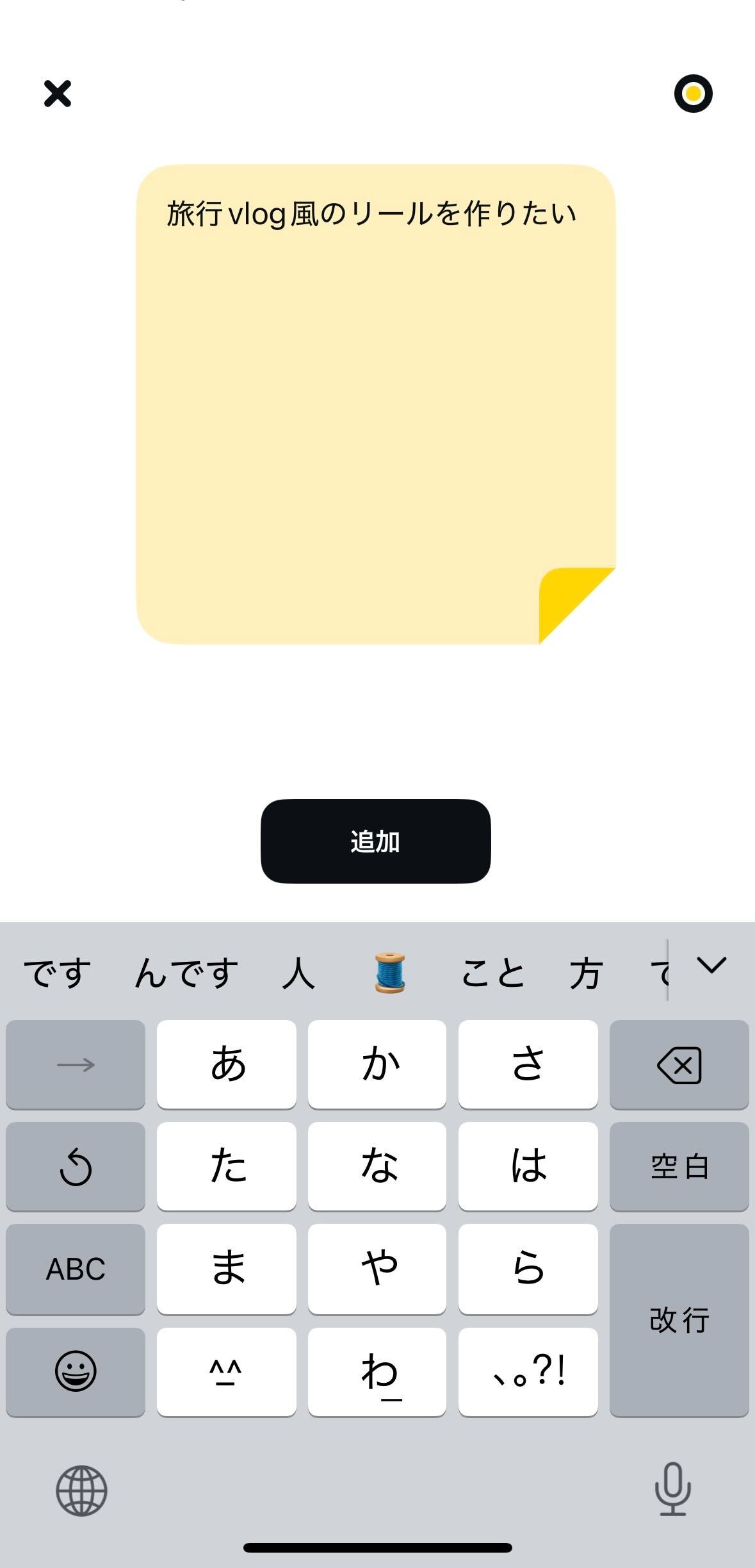This screenshot has height=1568, width=755.
Task: Switch keyboard to ABC mode
Action: (76, 1269)
